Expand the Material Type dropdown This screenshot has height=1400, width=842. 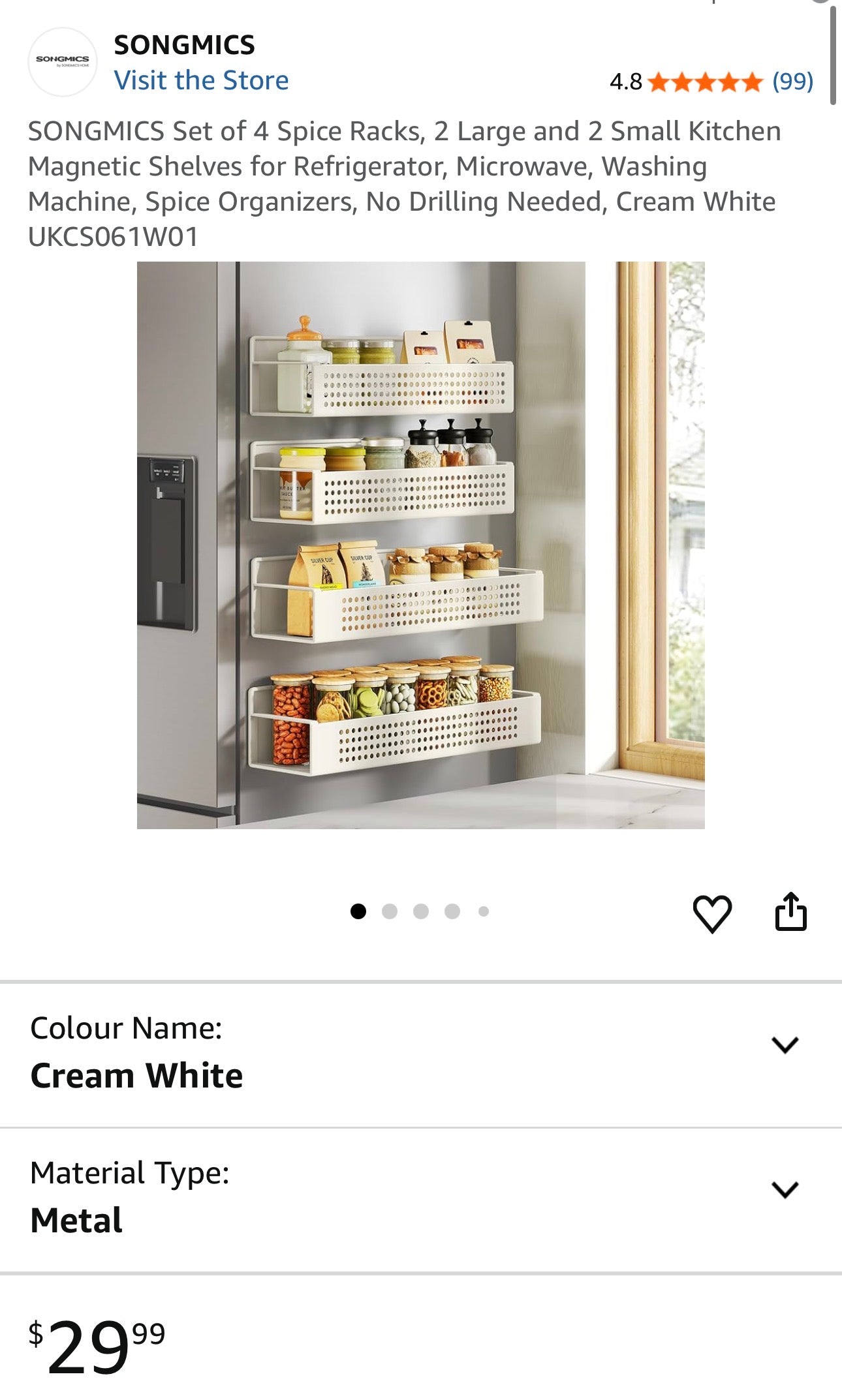tap(785, 1189)
